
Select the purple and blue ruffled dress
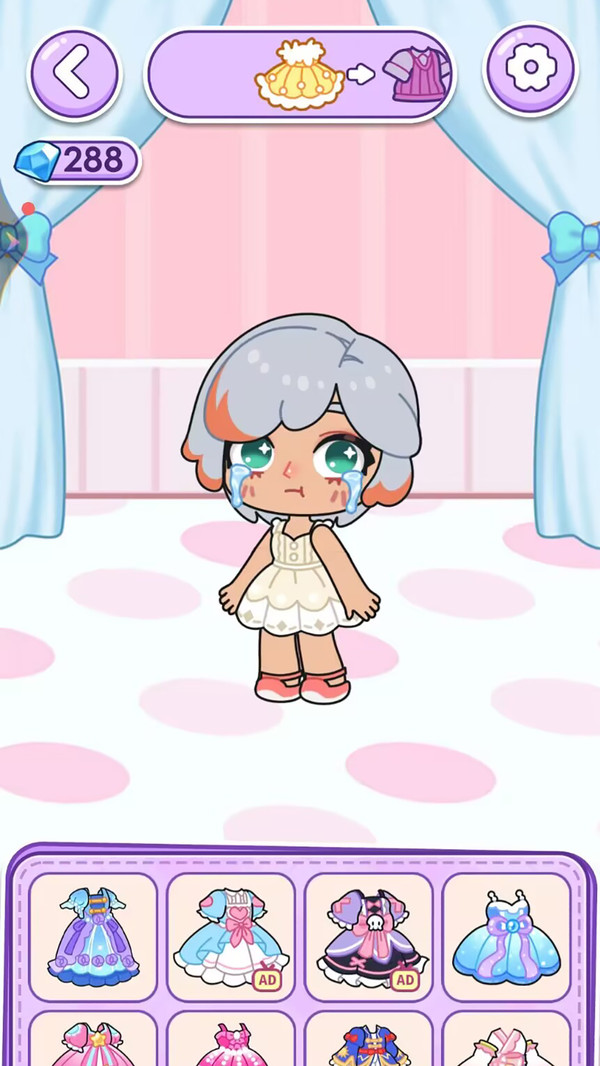click(93, 938)
